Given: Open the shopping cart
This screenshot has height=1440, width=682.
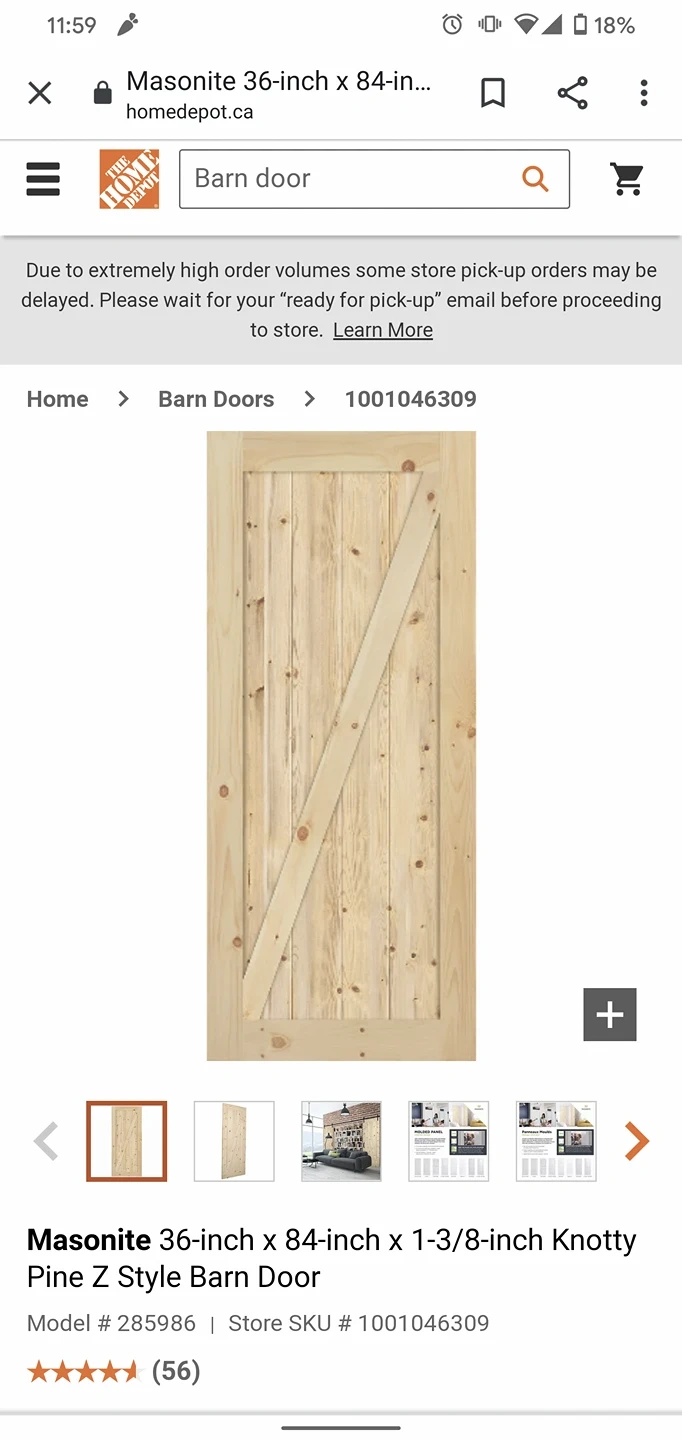Looking at the screenshot, I should click(x=627, y=179).
